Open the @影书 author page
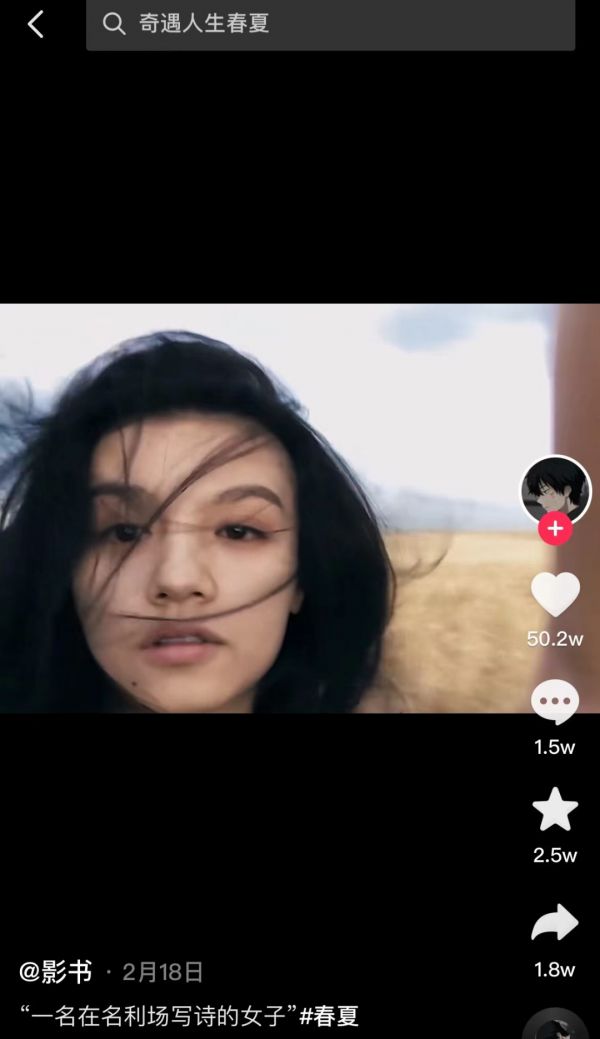Viewport: 600px width, 1039px height. [x=55, y=971]
